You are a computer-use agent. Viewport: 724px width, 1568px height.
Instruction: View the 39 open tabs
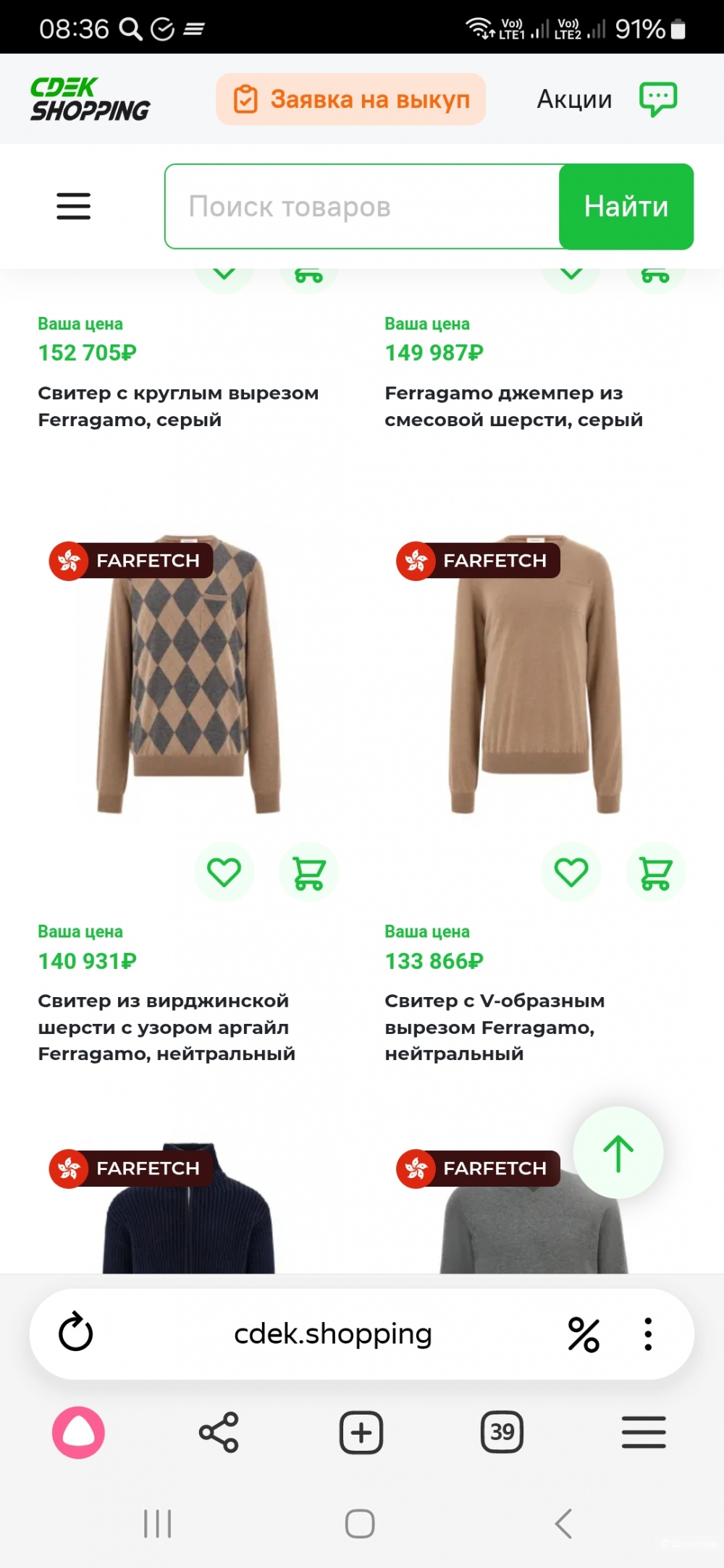502,1432
